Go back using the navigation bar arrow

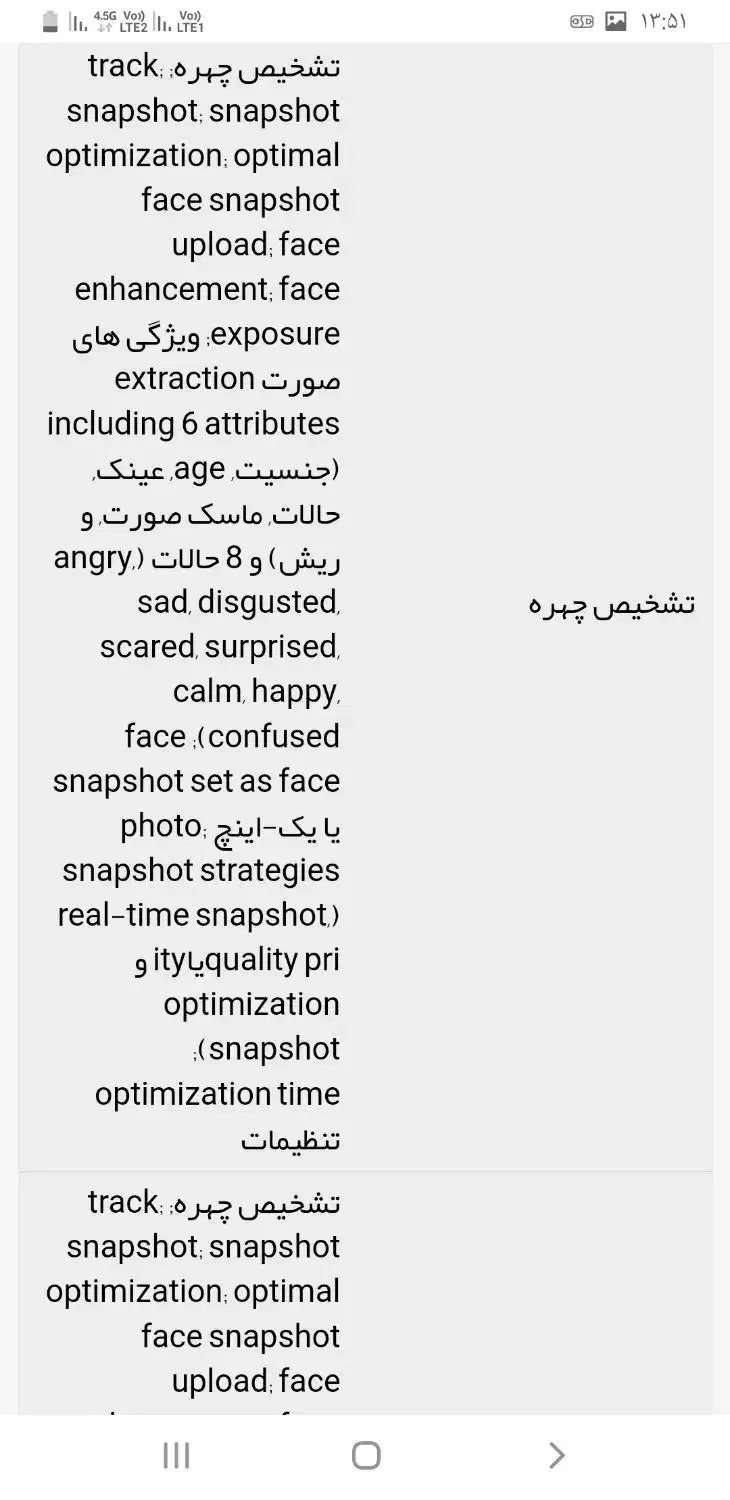557,1455
